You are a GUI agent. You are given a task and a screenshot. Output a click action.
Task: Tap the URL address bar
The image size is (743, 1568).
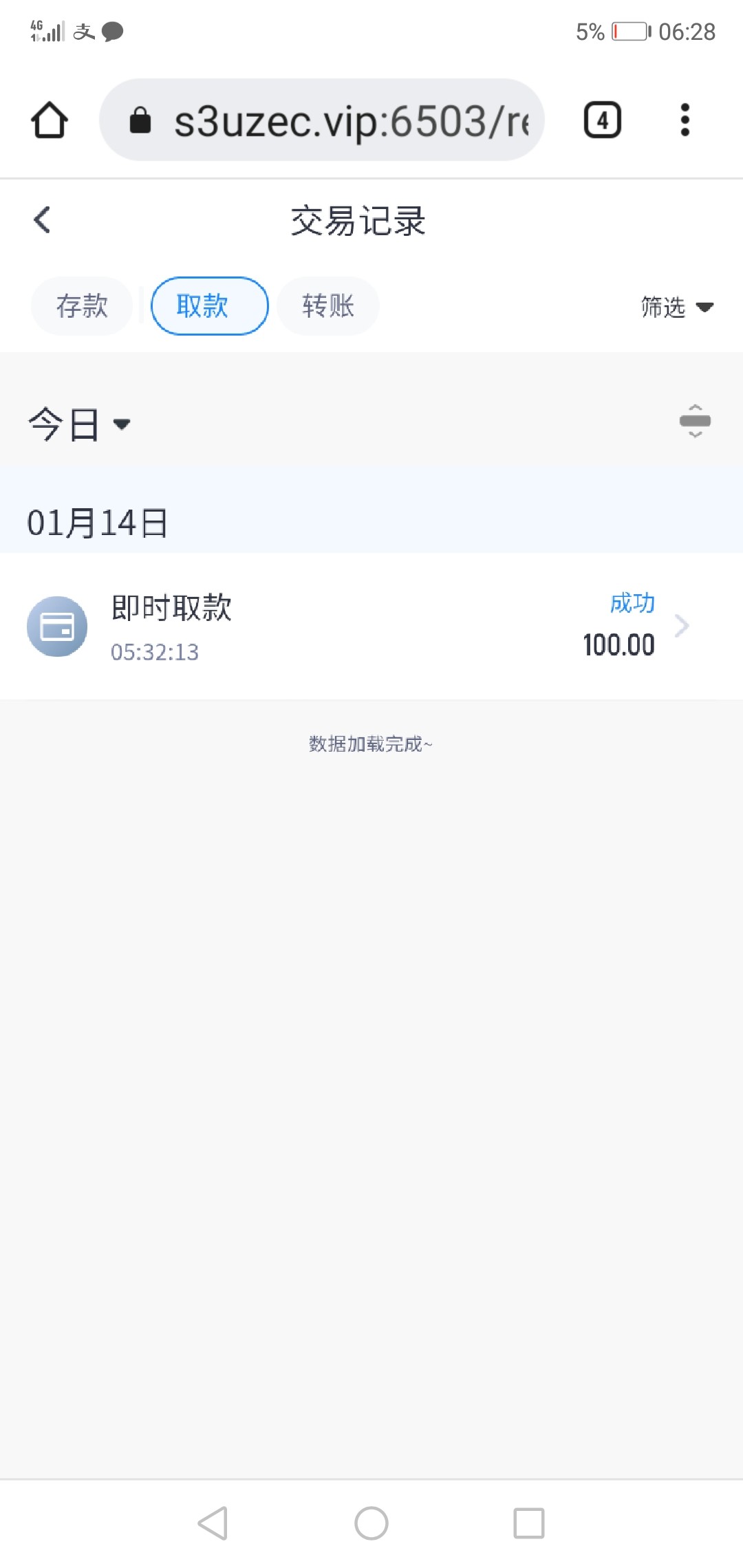321,120
